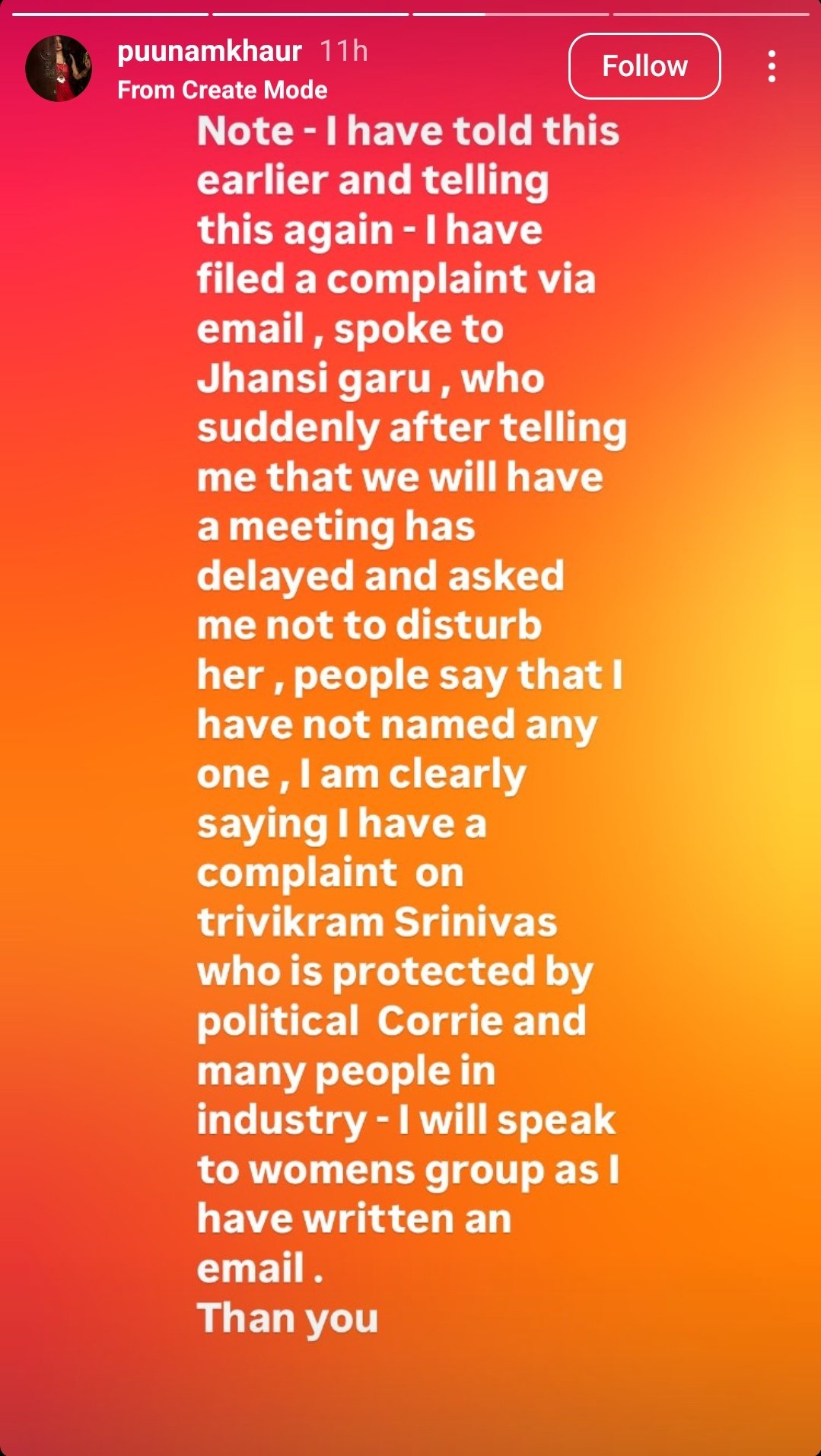Open puunamkhaur's profile picture
Image resolution: width=821 pixels, height=1456 pixels.
tap(58, 68)
